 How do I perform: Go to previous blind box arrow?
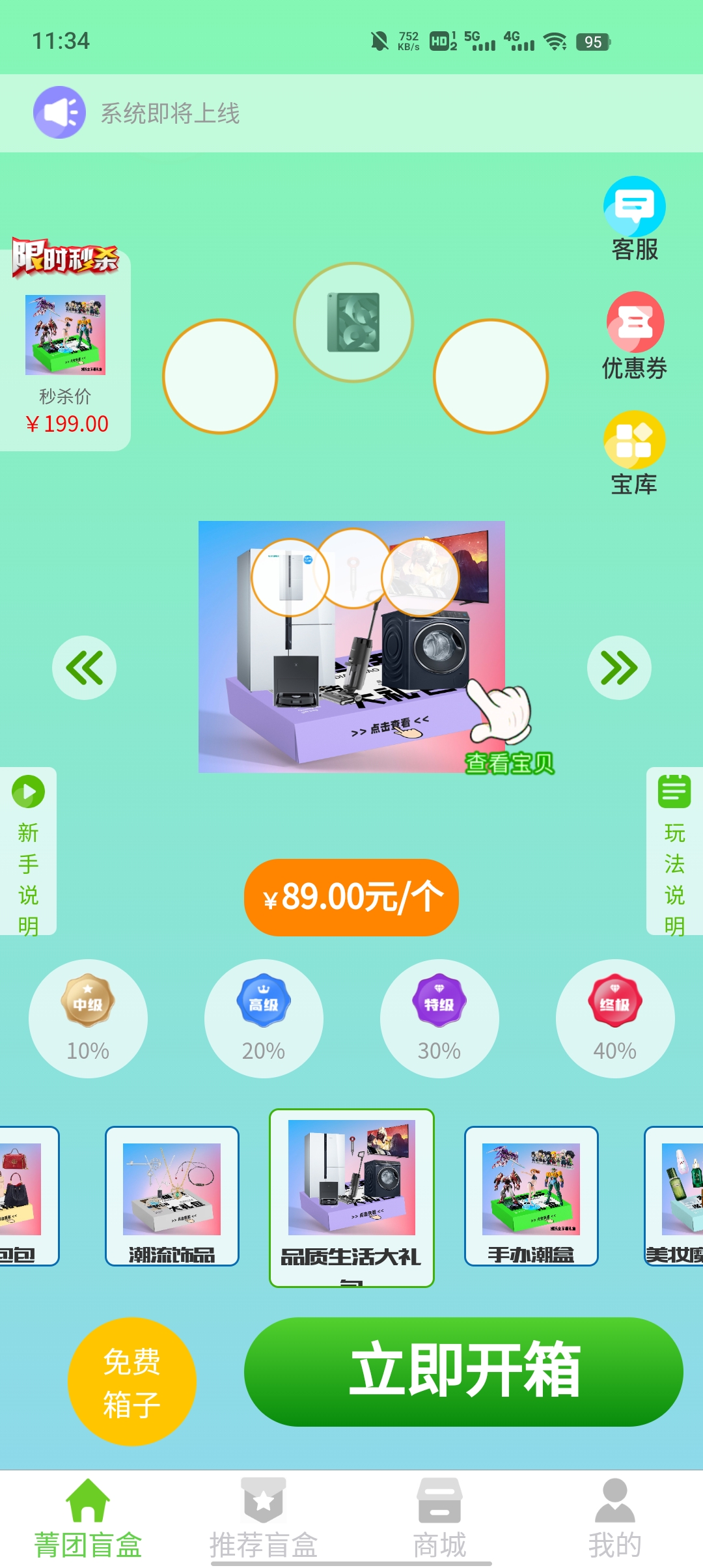coord(85,667)
